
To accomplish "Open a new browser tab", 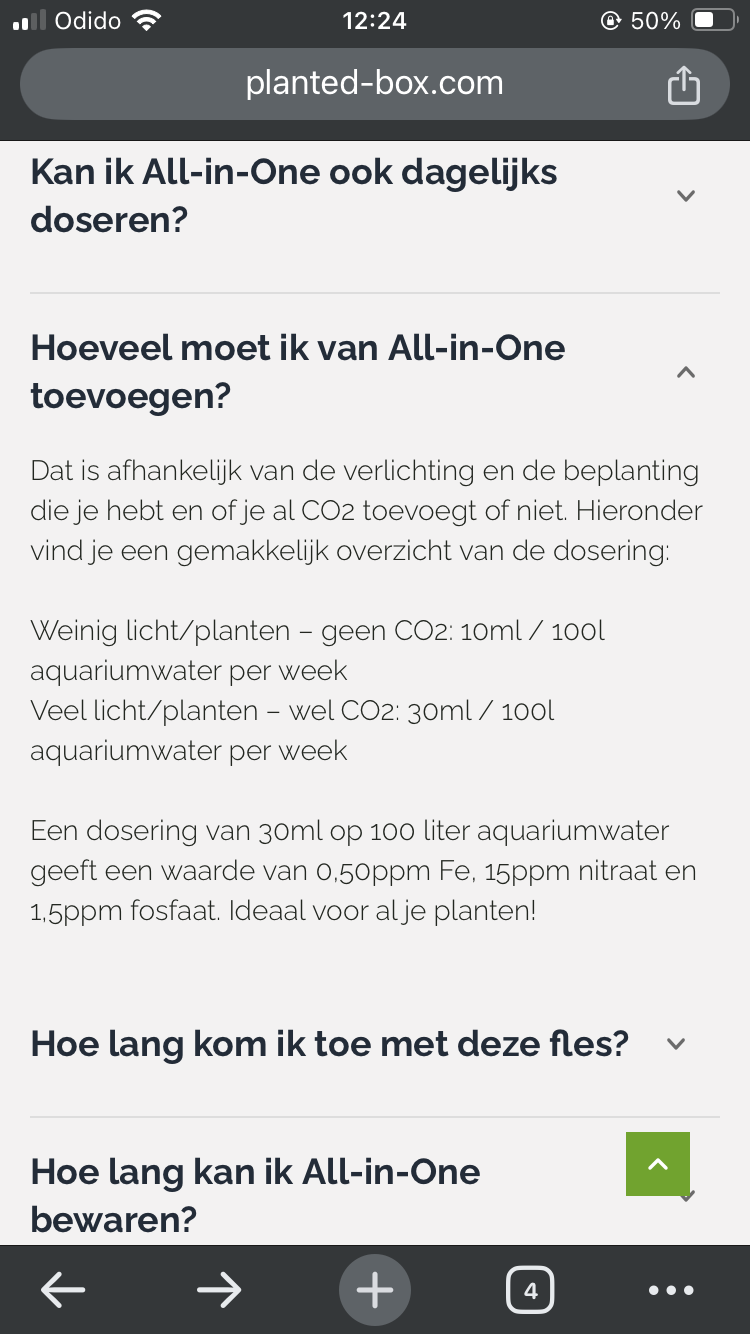I will coord(375,1290).
